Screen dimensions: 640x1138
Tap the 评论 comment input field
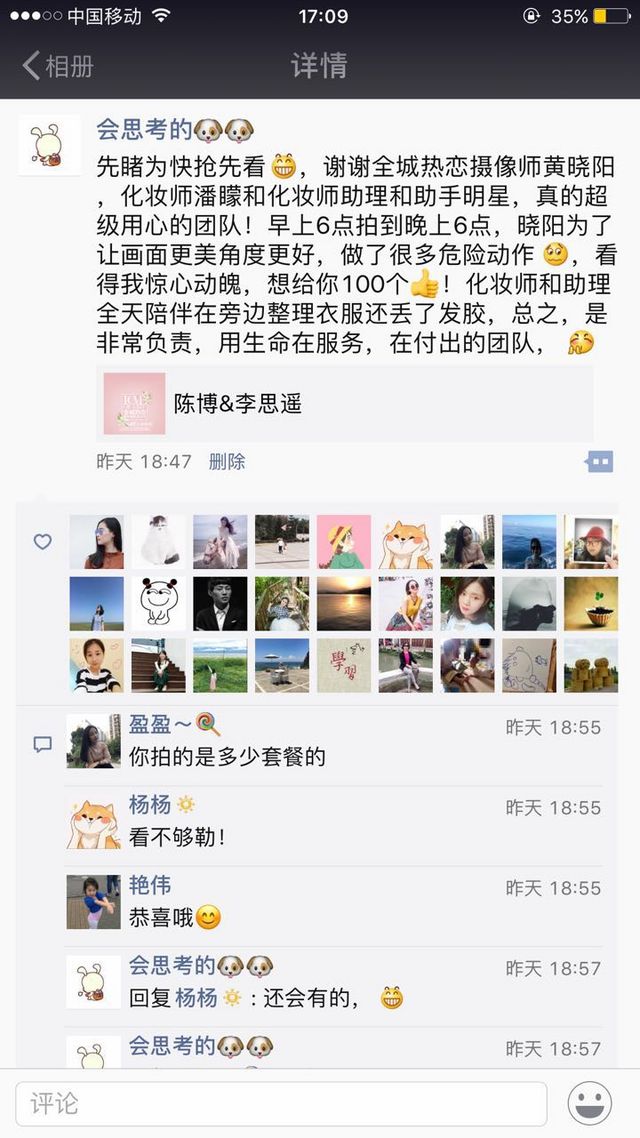[x=281, y=1104]
